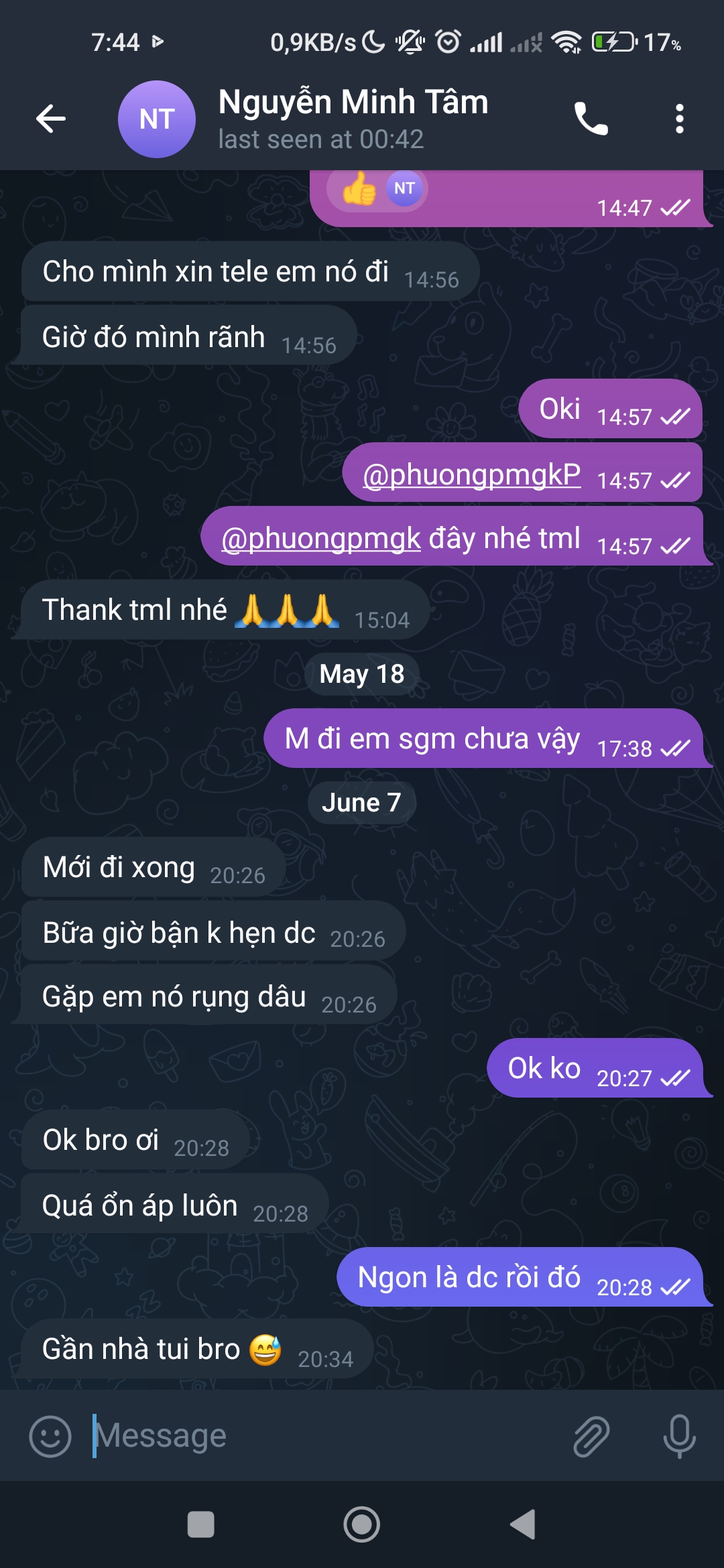The image size is (724, 1568).
Task: Start a voice call with Nguyễn Minh Tâm
Action: click(590, 119)
